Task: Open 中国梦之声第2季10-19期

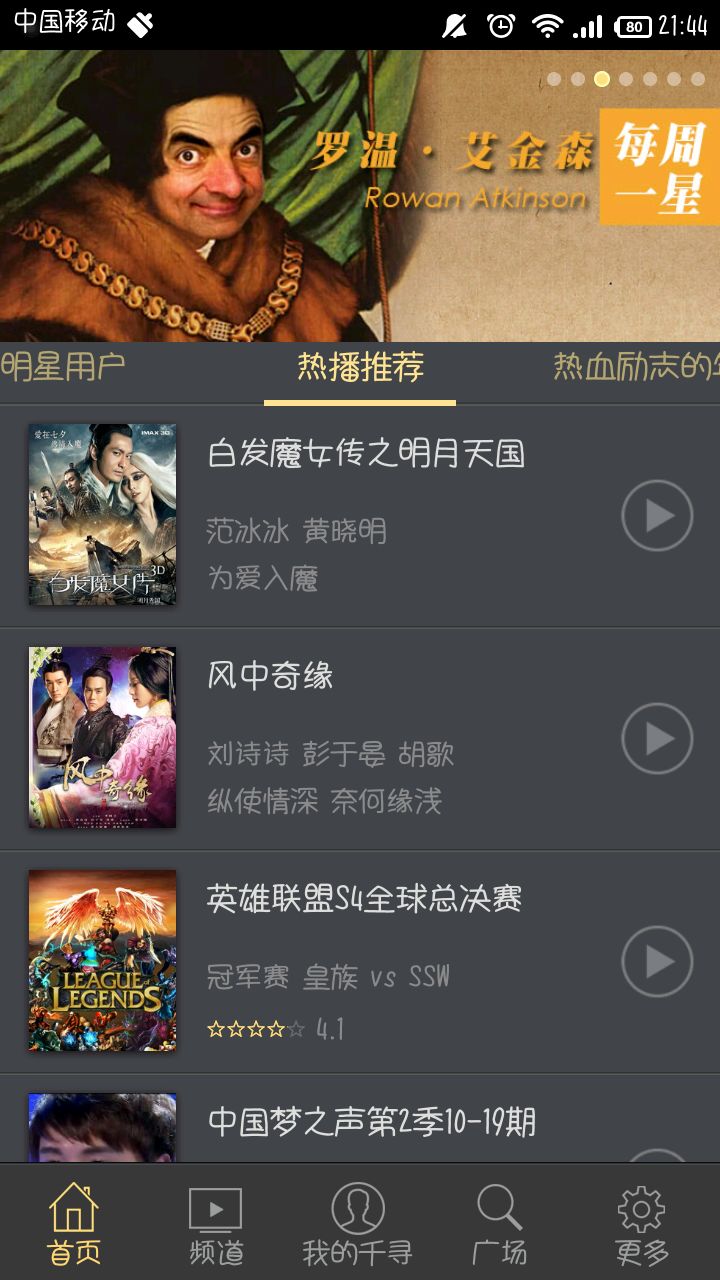Action: coord(371,1122)
